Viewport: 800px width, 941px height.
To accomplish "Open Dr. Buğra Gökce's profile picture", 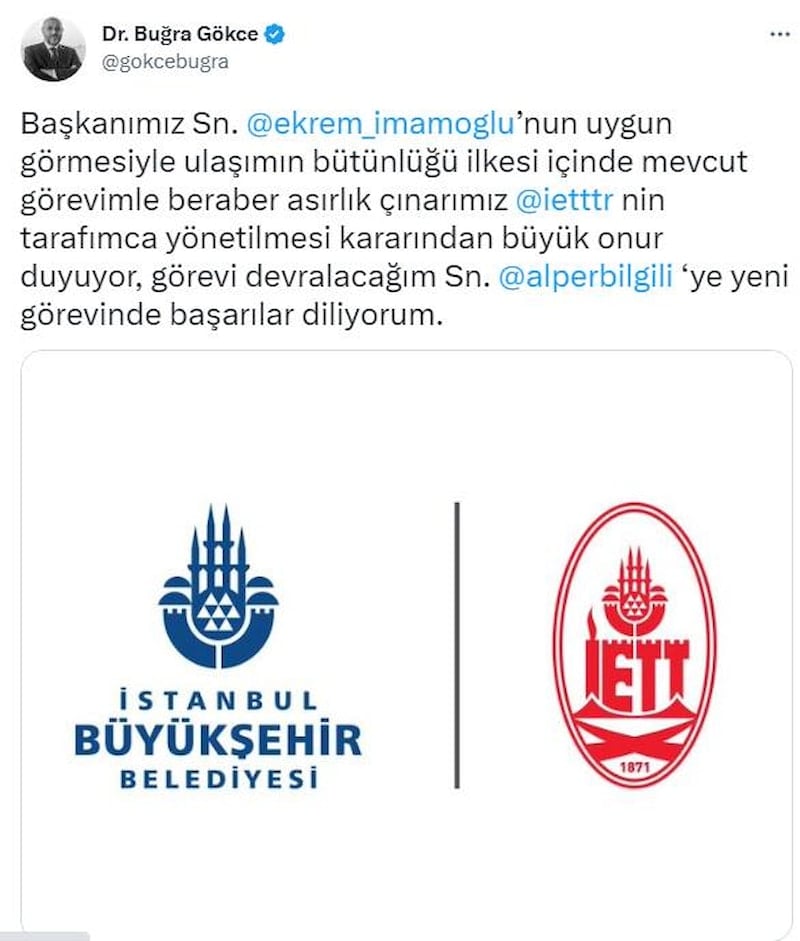I will click(52, 50).
